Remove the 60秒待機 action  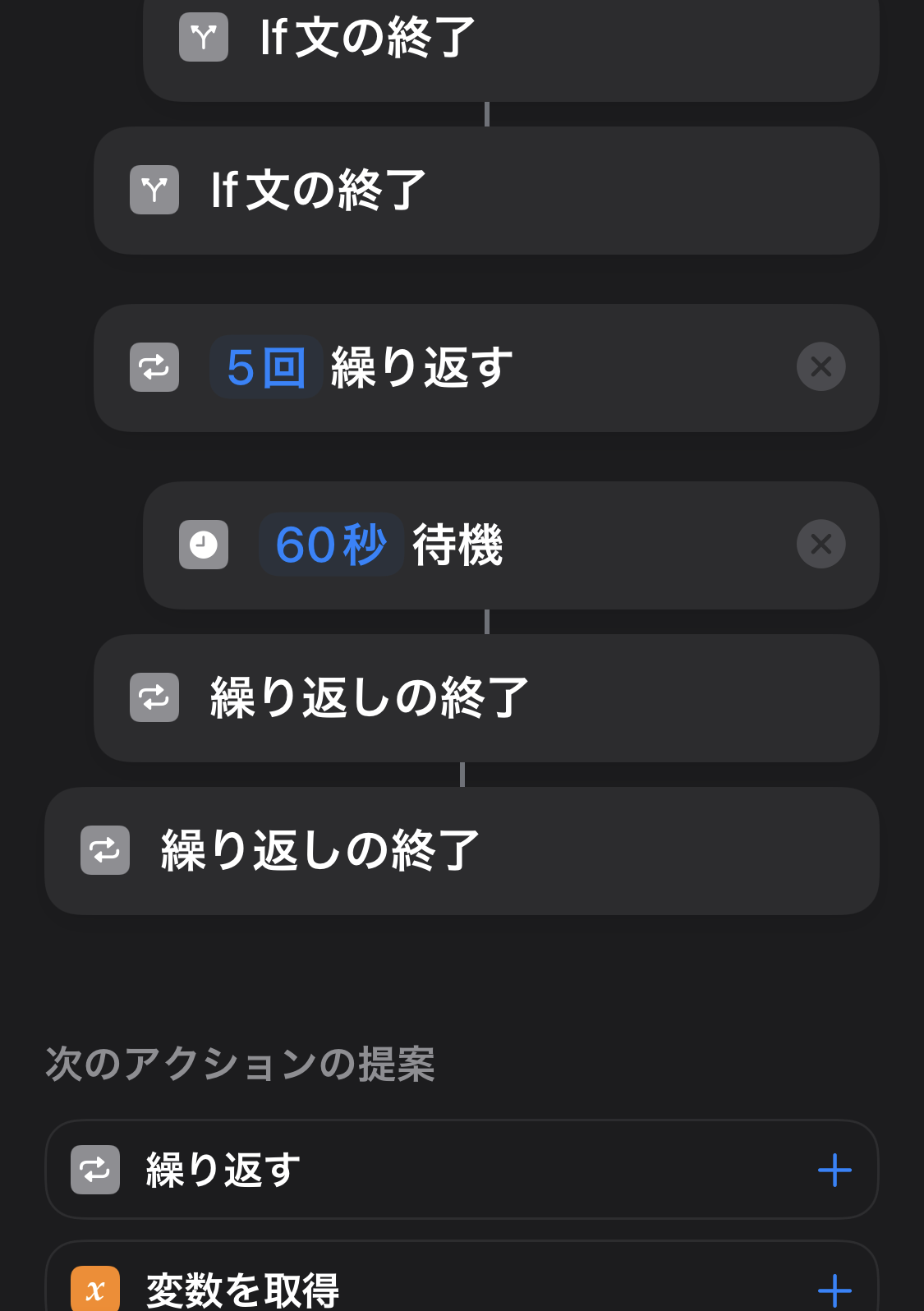[x=821, y=545]
